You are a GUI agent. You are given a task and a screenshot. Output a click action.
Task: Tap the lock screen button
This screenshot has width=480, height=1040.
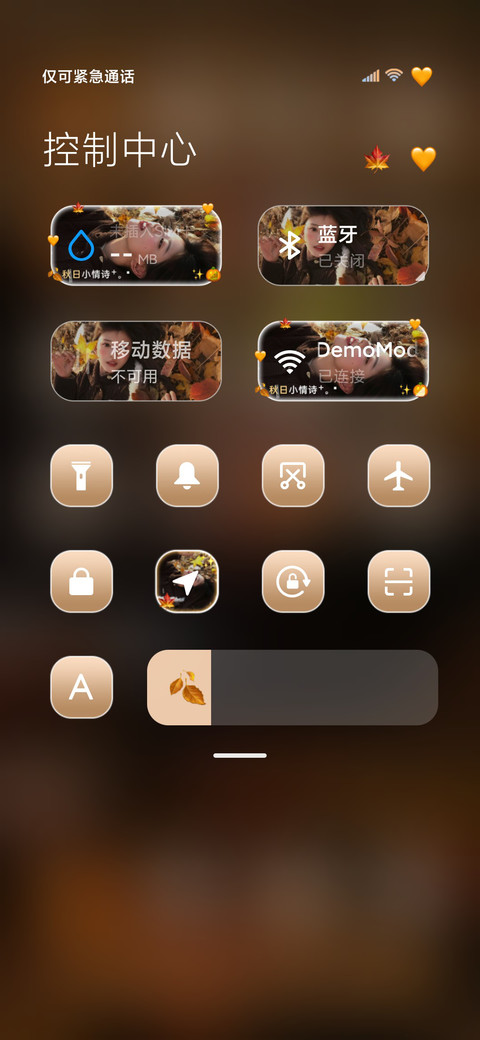82,581
